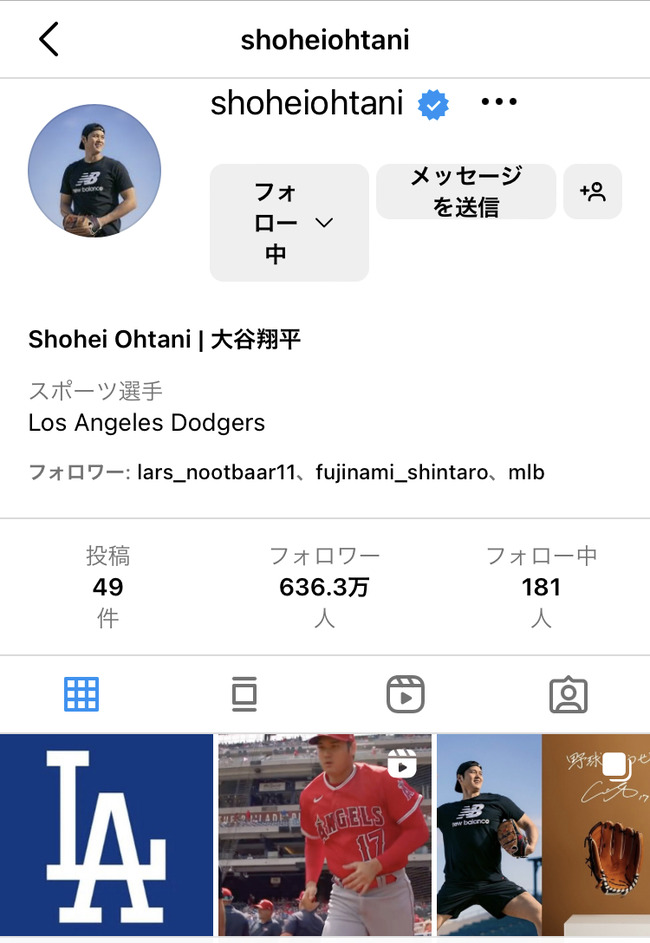Switch to the posts grid tab
The height and width of the screenshot is (943, 650).
(x=81, y=694)
